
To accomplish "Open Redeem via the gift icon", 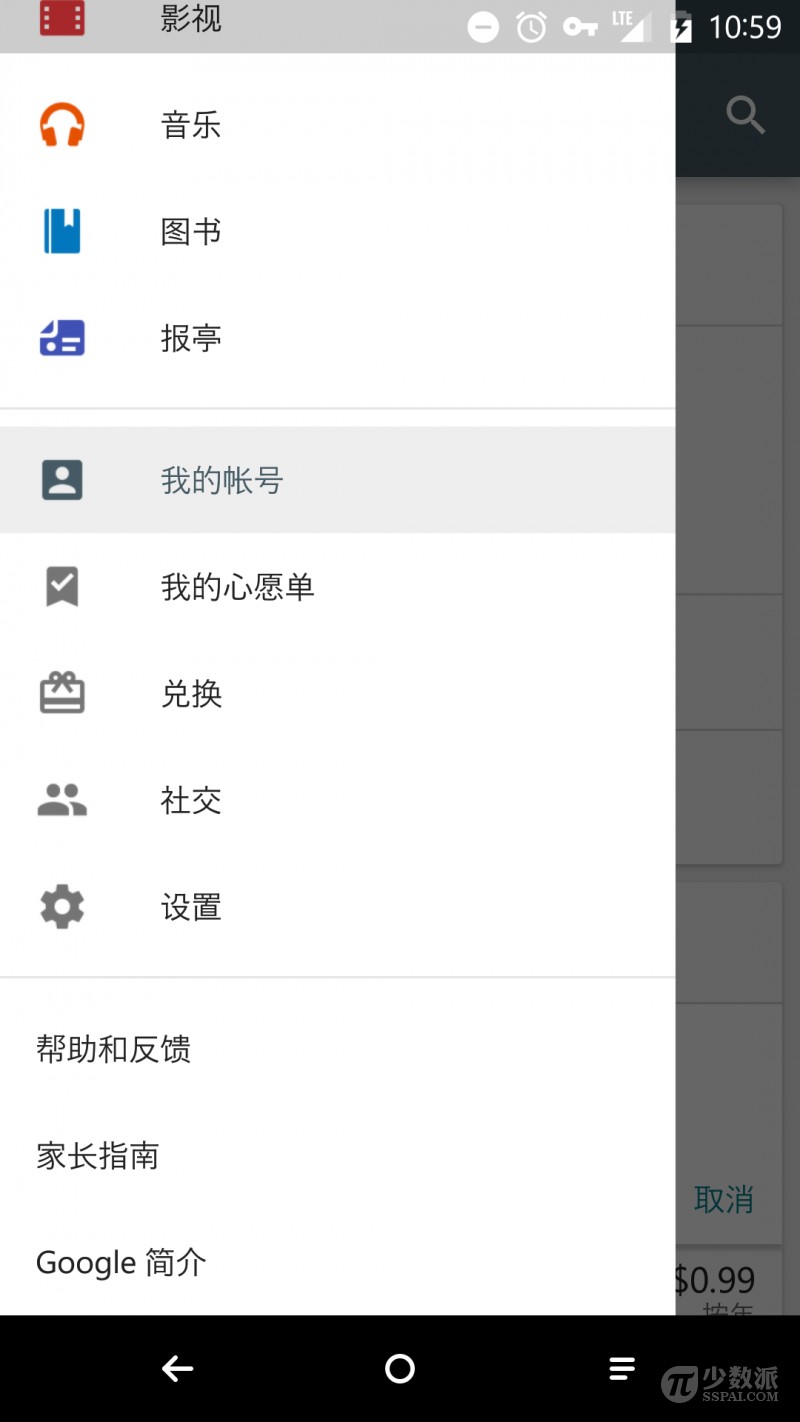I will (x=61, y=694).
